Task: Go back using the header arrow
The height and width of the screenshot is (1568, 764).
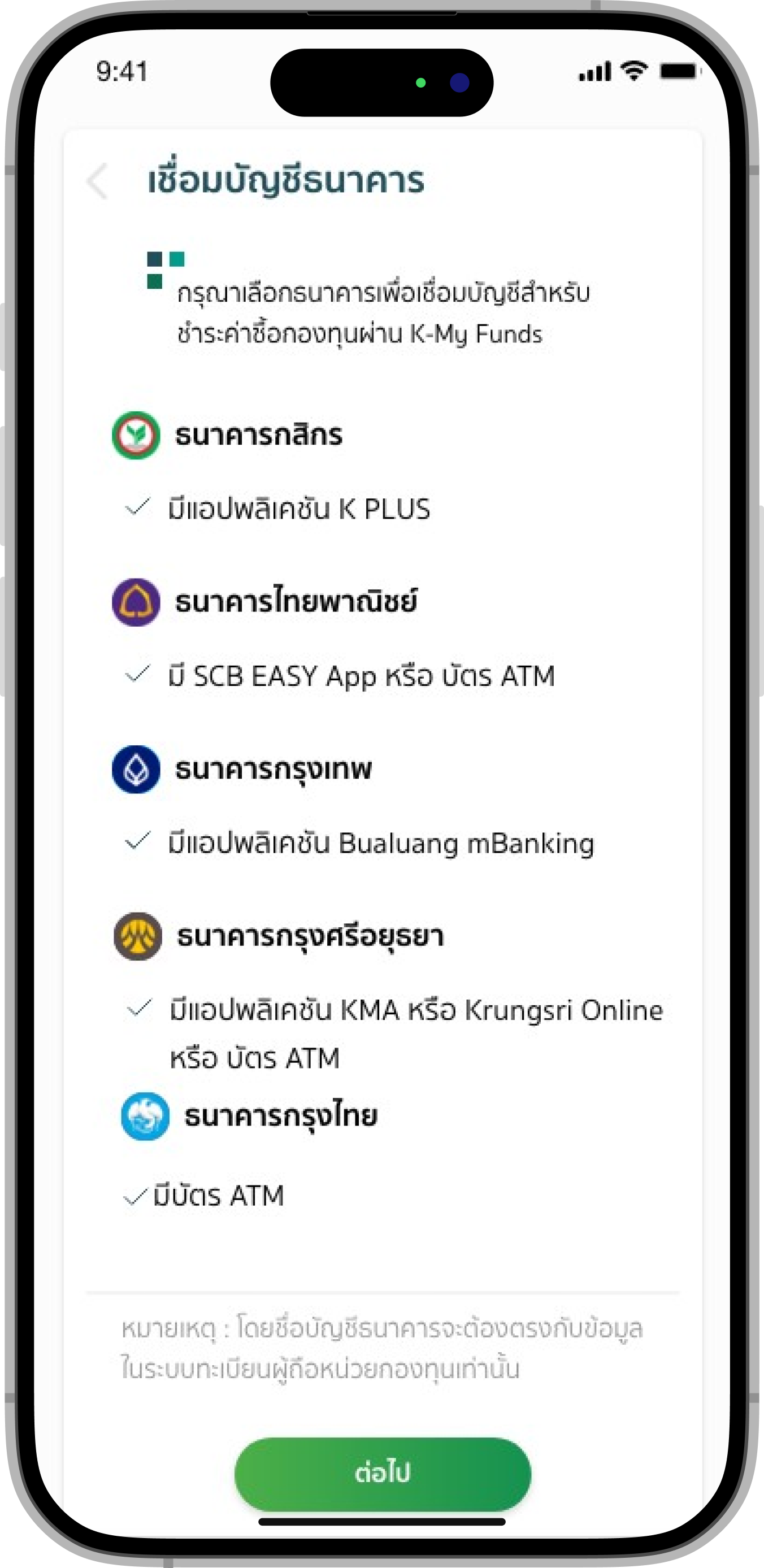Action: 98,181
